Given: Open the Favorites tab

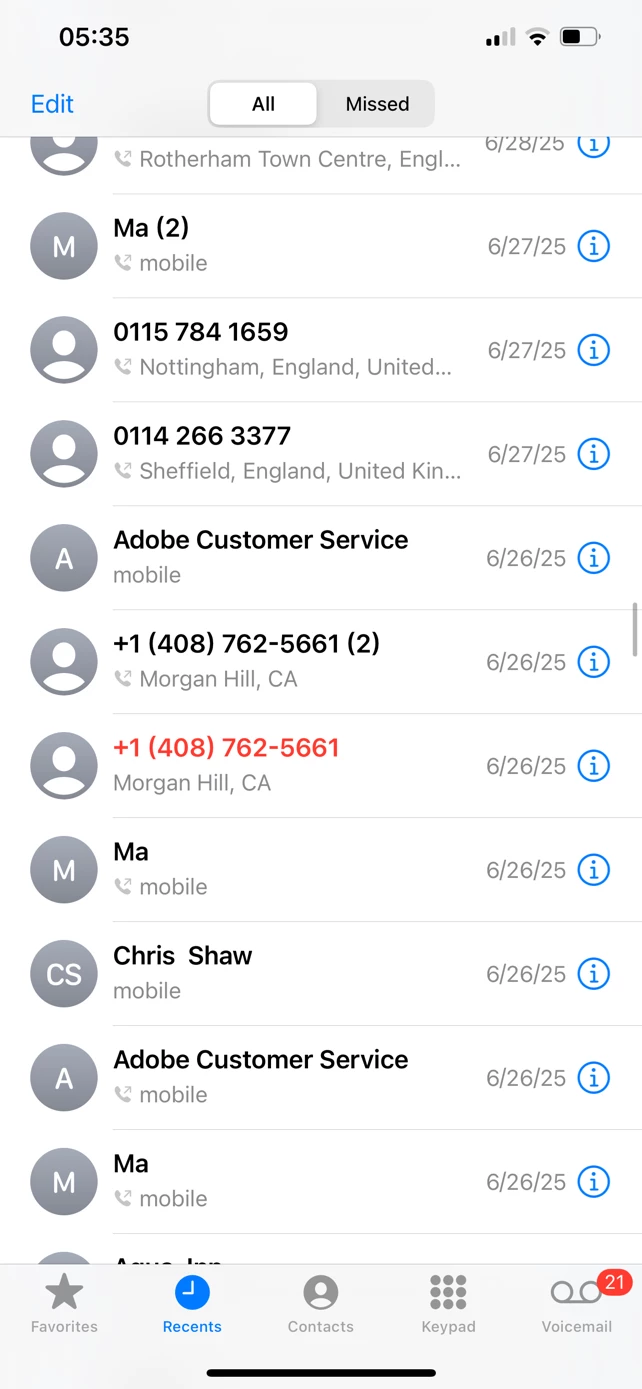Looking at the screenshot, I should (x=64, y=1304).
